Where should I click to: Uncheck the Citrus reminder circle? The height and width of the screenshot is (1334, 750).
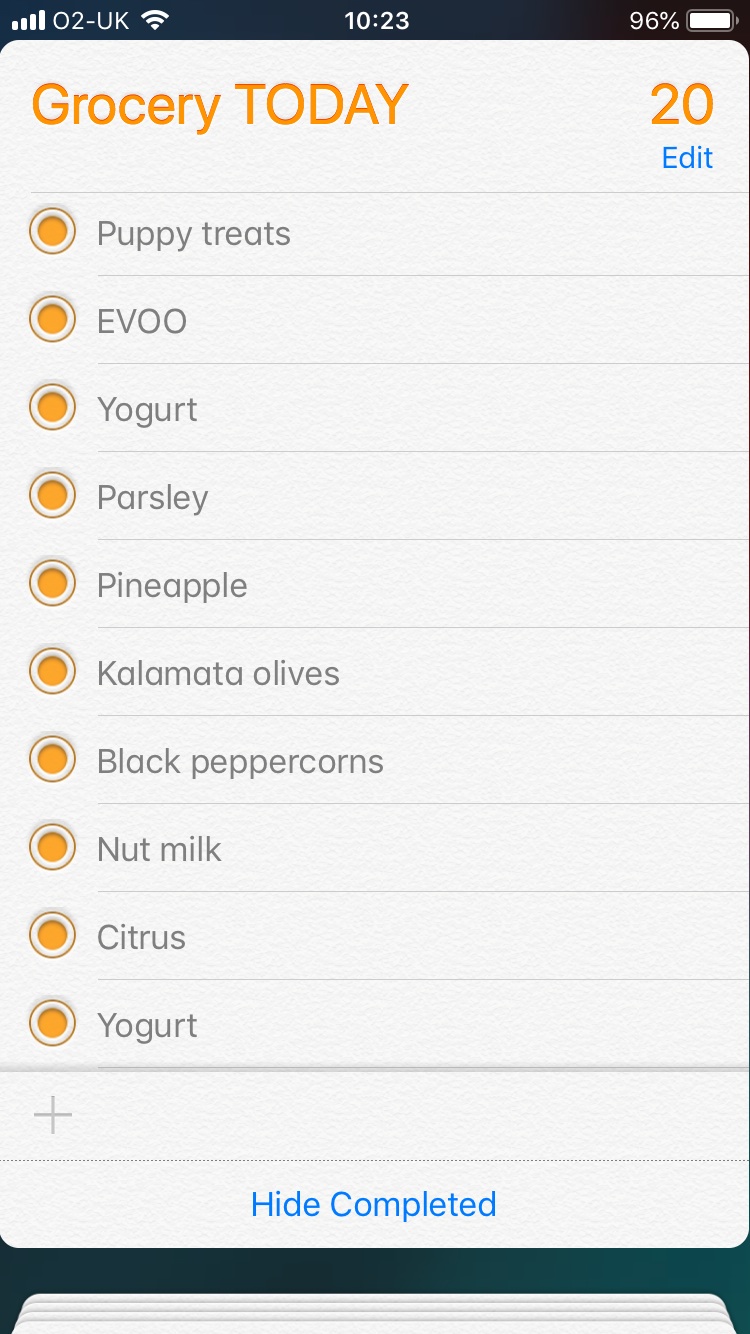coord(52,937)
